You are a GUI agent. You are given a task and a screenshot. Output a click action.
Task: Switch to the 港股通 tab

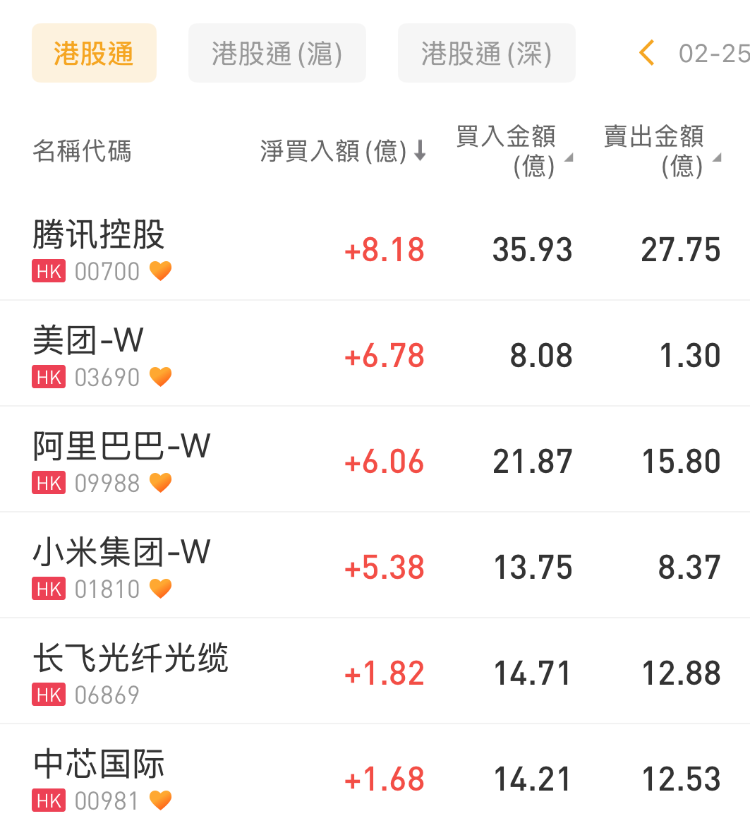click(94, 53)
